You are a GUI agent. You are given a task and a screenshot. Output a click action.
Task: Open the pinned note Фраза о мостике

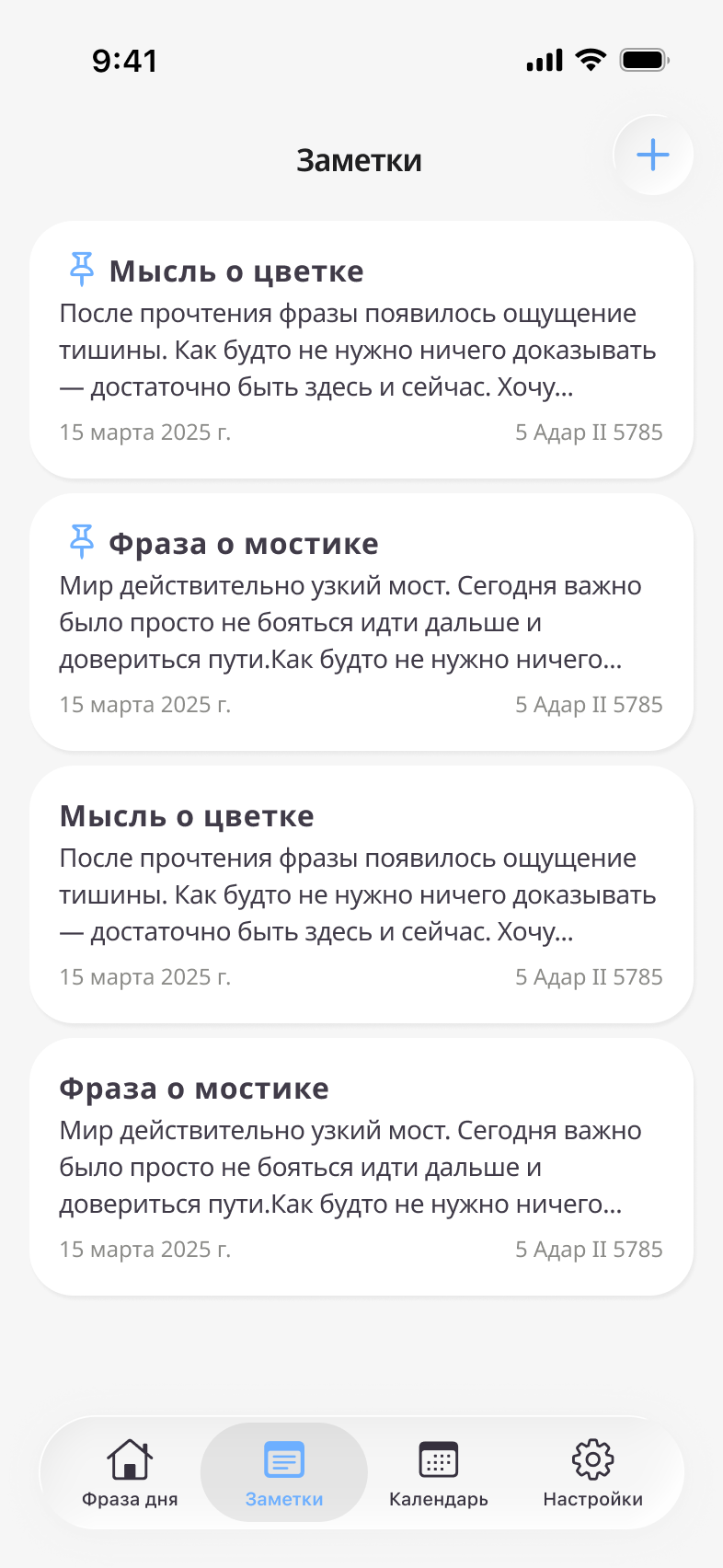coord(361,622)
